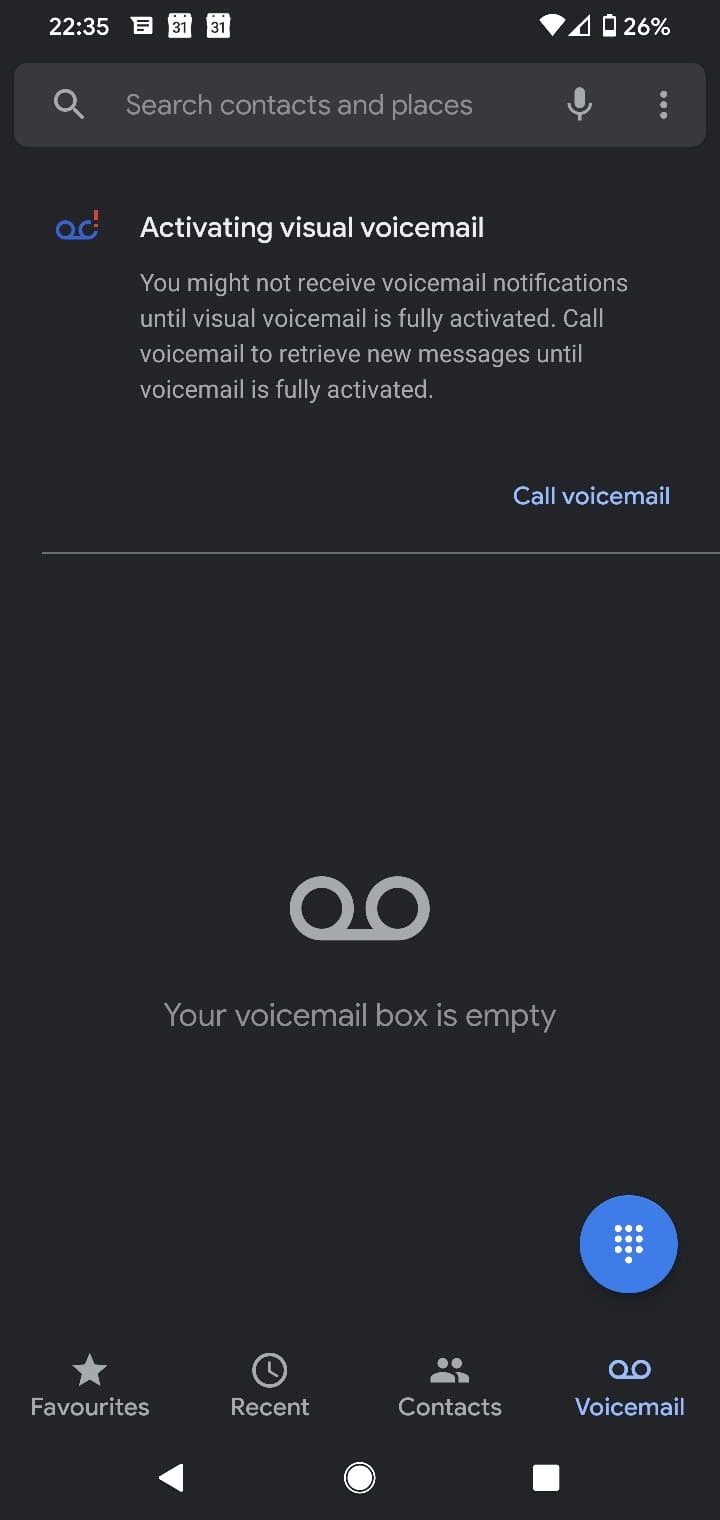Select the Voicemail tab
This screenshot has height=1520, width=720.
pos(630,1385)
